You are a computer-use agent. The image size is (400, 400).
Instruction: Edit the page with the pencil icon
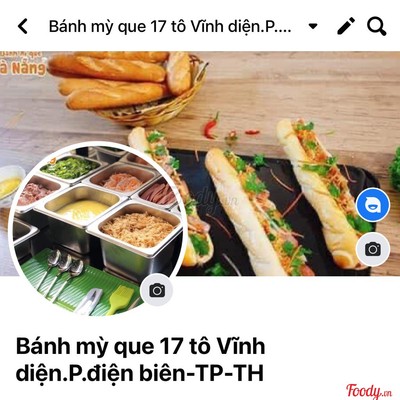point(346,26)
